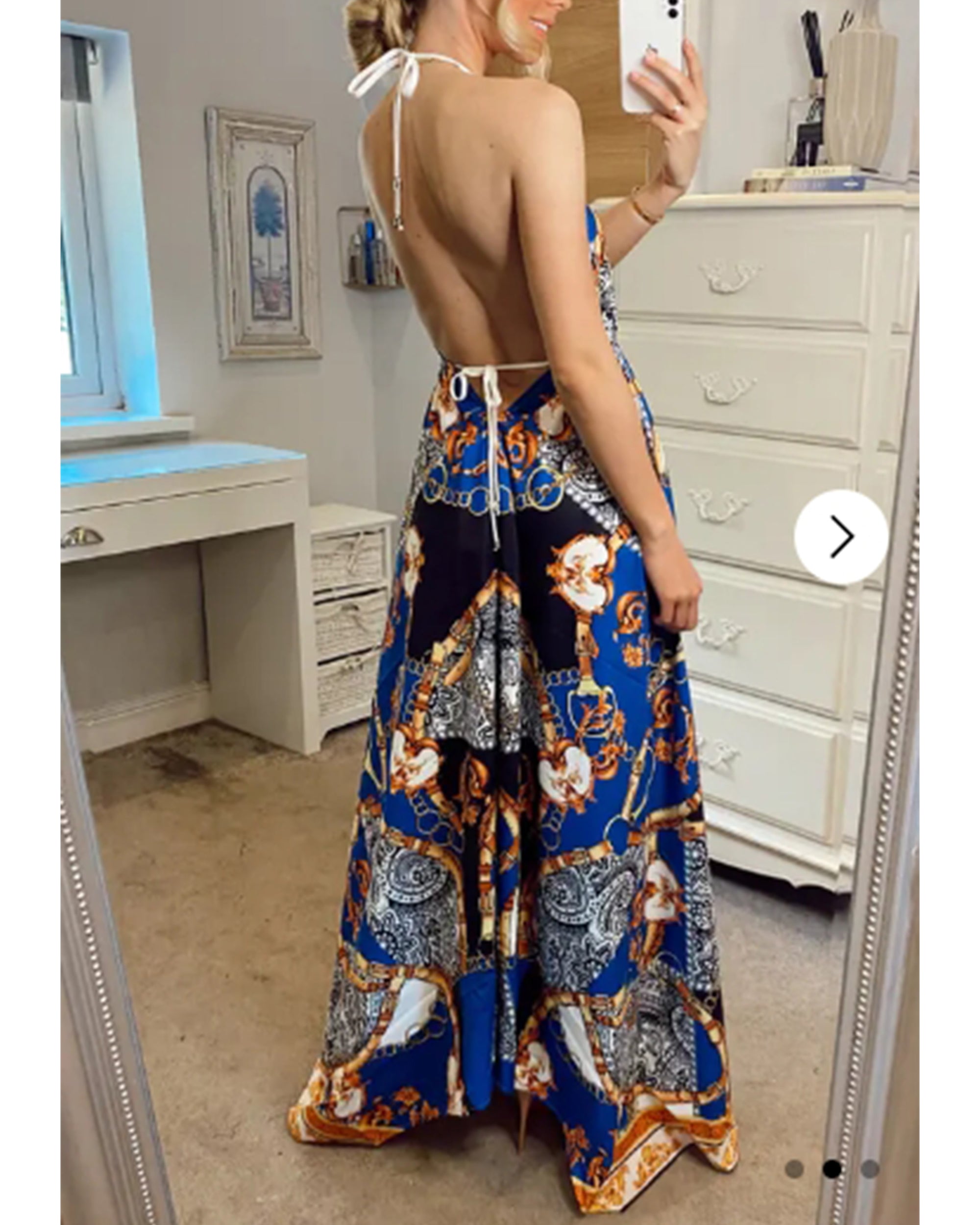Screen dimensions: 980x1225
Task: Go to the next product photo
Action: coord(841,537)
